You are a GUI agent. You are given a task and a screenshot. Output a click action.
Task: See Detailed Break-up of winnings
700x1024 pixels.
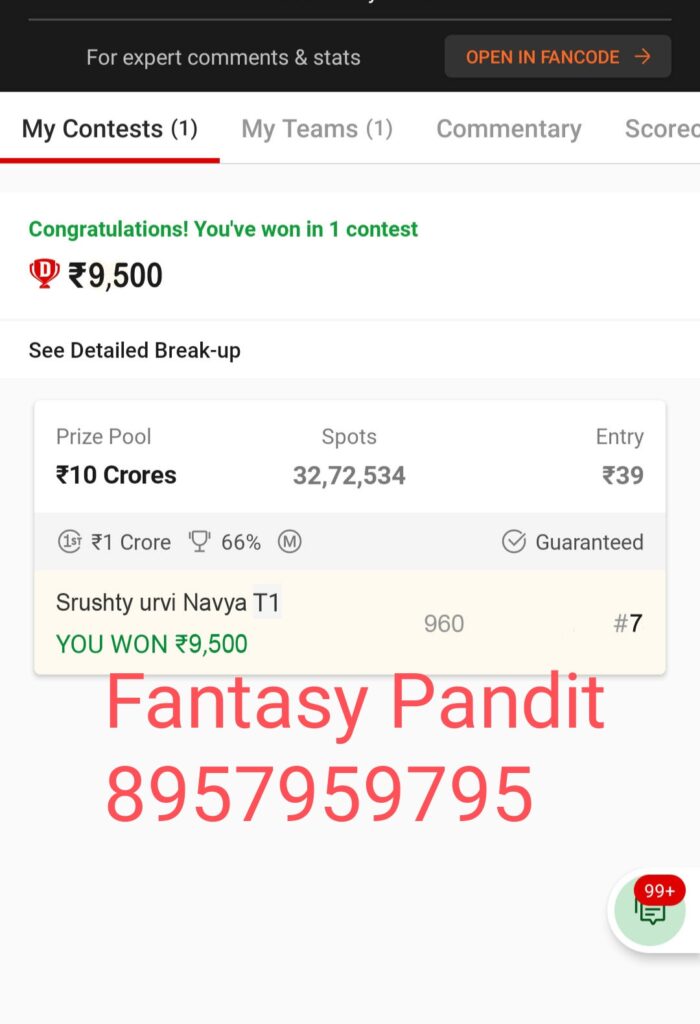(x=134, y=350)
